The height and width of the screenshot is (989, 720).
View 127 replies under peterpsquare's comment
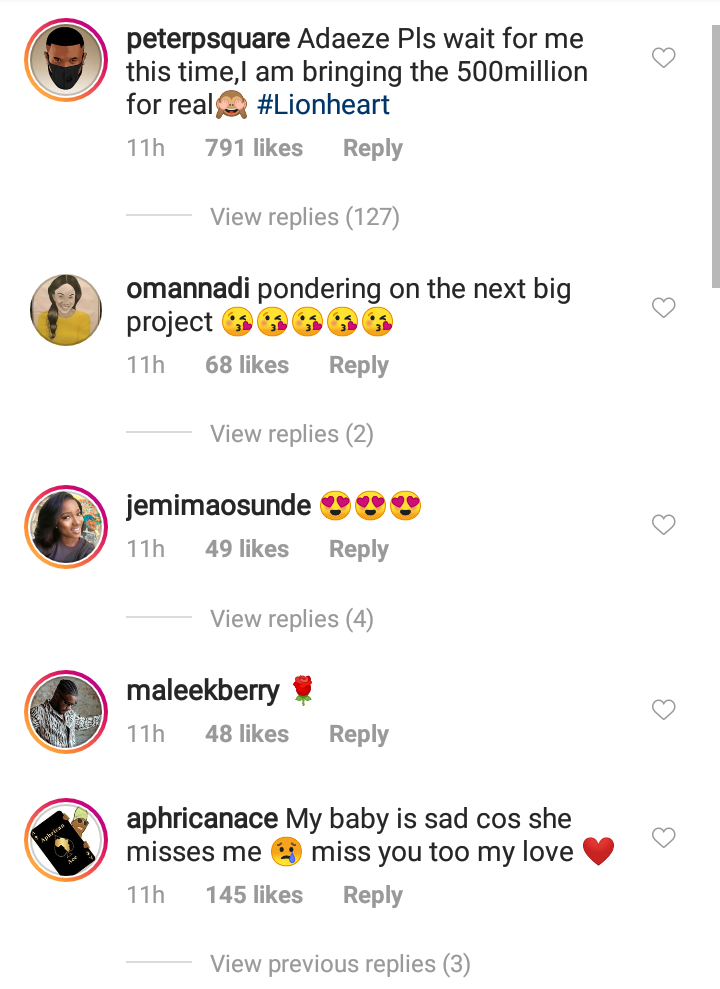(x=304, y=217)
